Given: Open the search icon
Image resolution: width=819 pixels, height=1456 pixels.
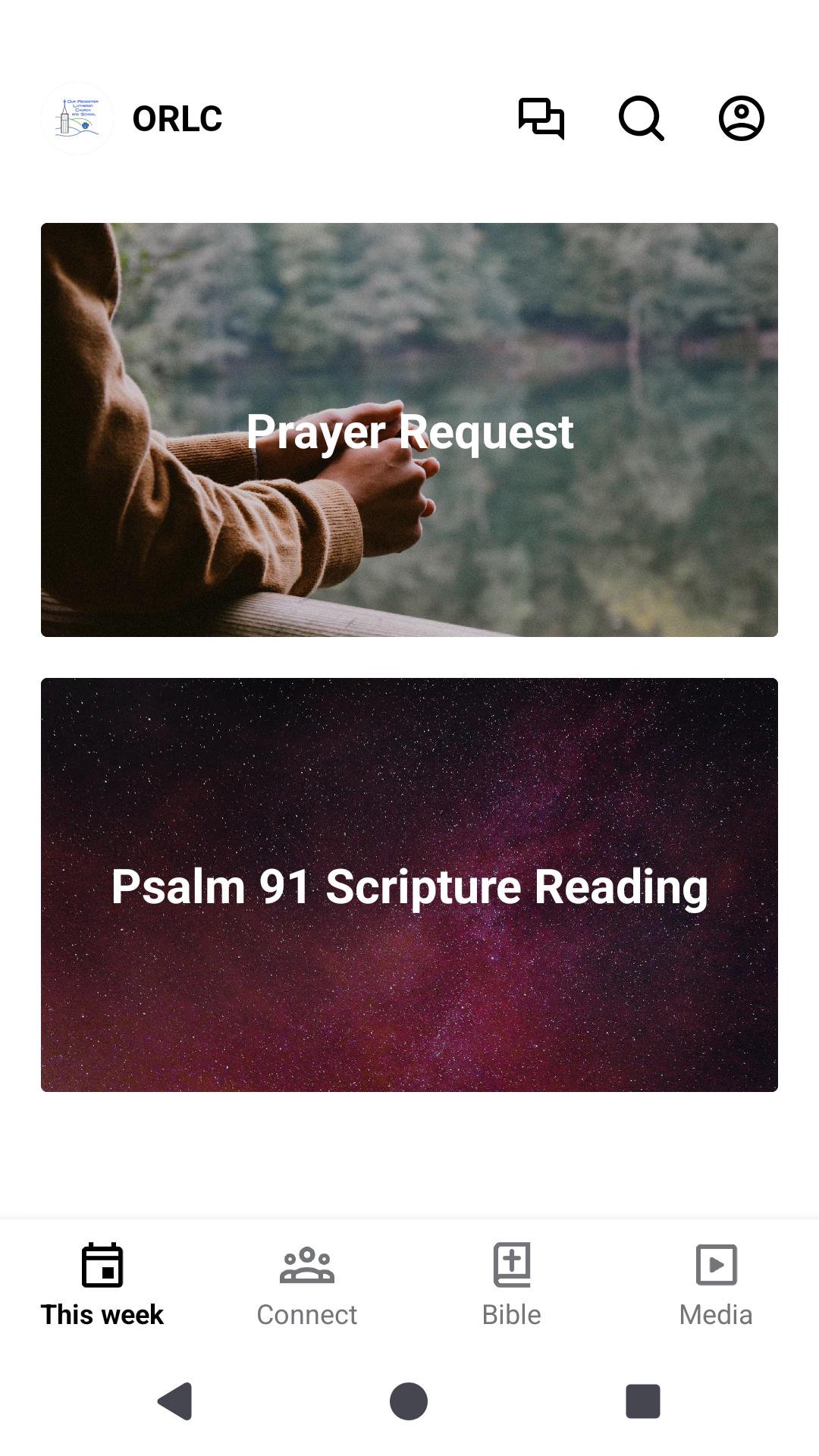Looking at the screenshot, I should (x=641, y=118).
